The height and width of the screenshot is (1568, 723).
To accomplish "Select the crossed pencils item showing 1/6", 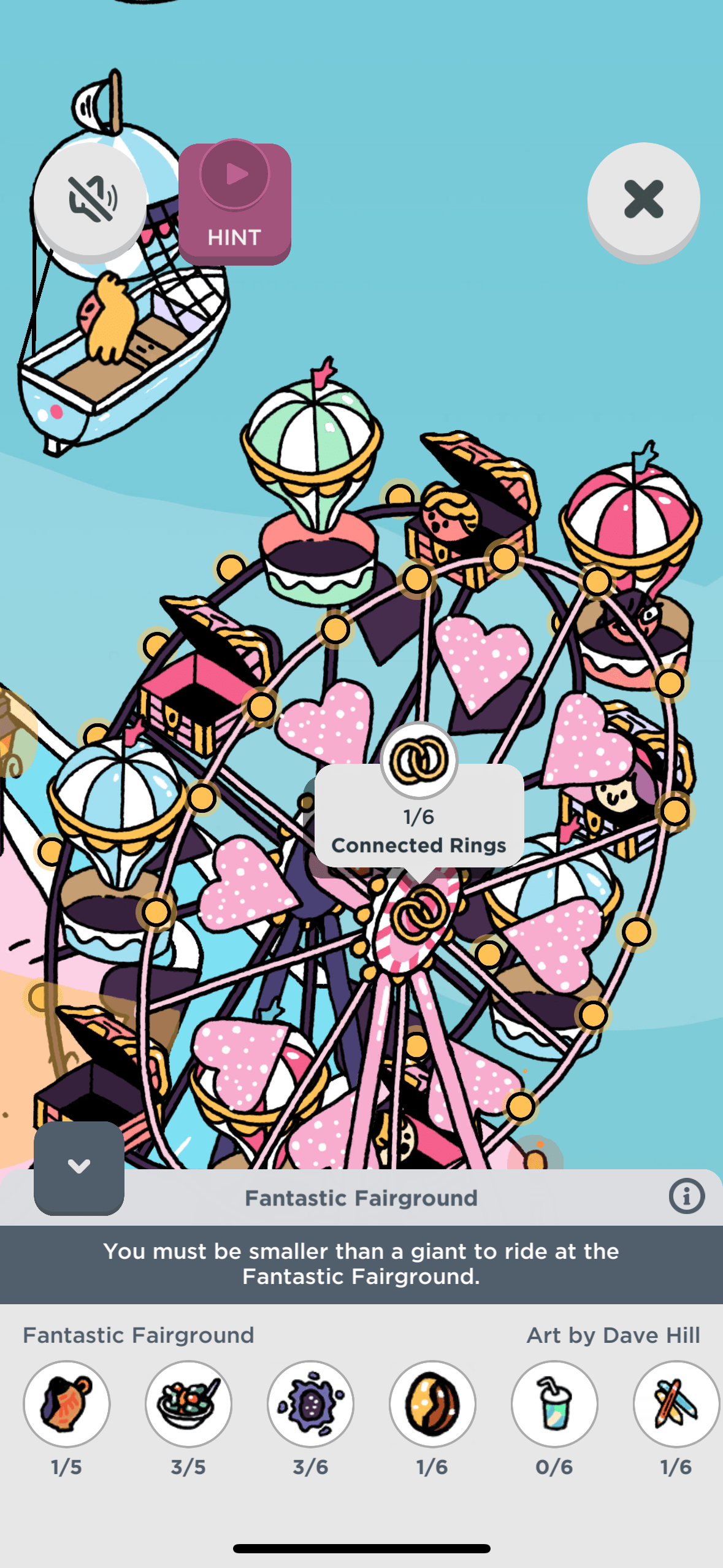I will (x=676, y=1404).
